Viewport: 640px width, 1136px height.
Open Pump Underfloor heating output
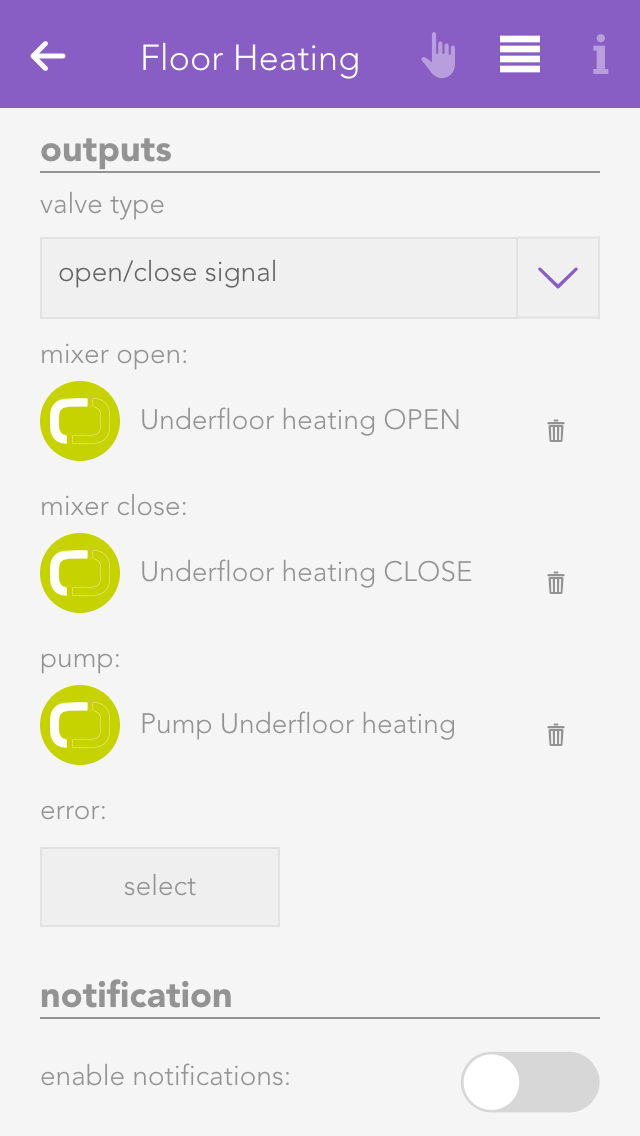click(297, 724)
